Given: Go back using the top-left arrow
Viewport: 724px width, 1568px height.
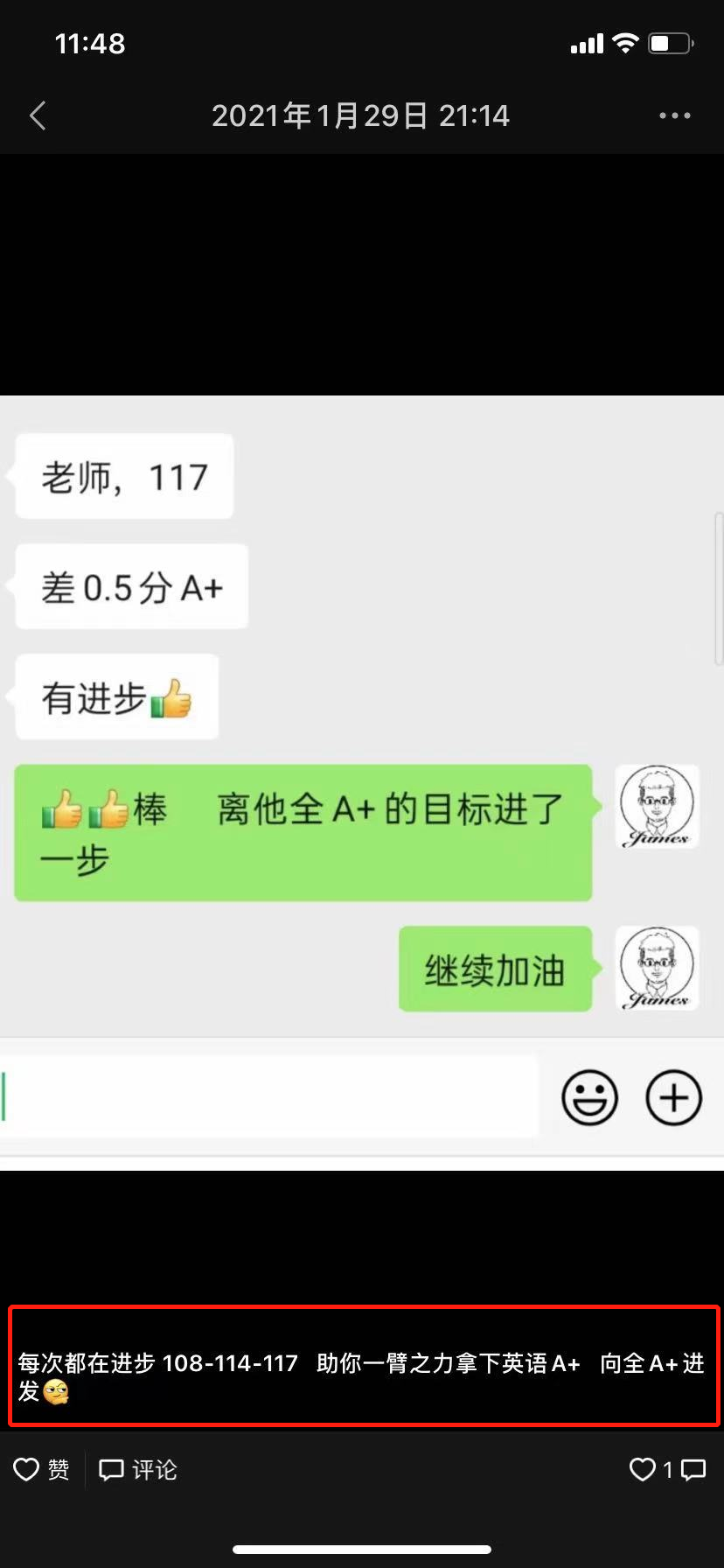Looking at the screenshot, I should (38, 115).
